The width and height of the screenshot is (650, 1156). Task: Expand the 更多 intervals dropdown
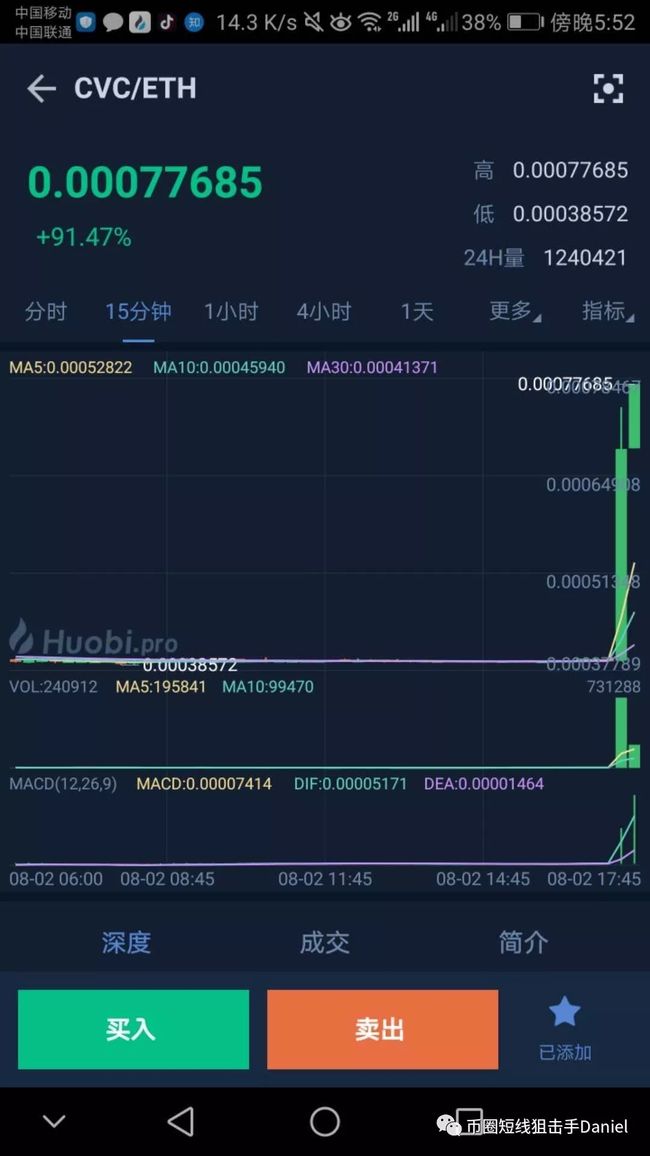pyautogui.click(x=515, y=311)
